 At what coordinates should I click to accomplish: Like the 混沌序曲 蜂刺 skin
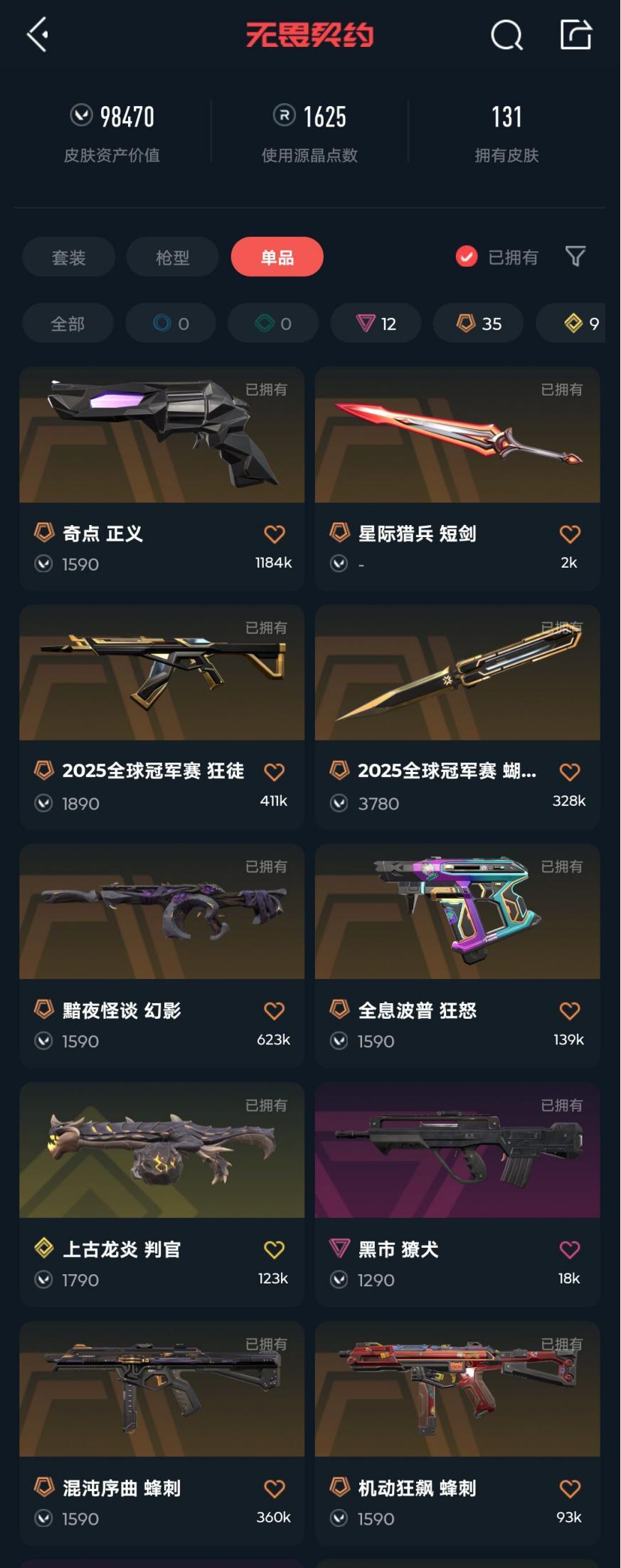275,1488
